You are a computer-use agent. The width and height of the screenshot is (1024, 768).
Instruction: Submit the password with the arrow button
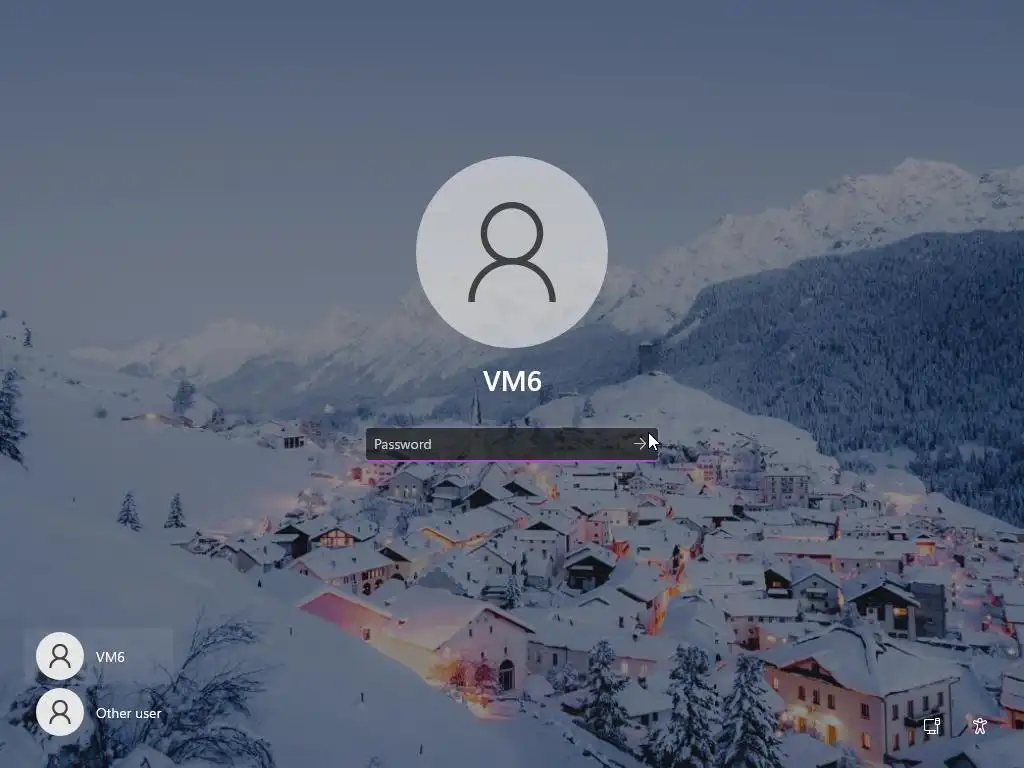(x=640, y=444)
